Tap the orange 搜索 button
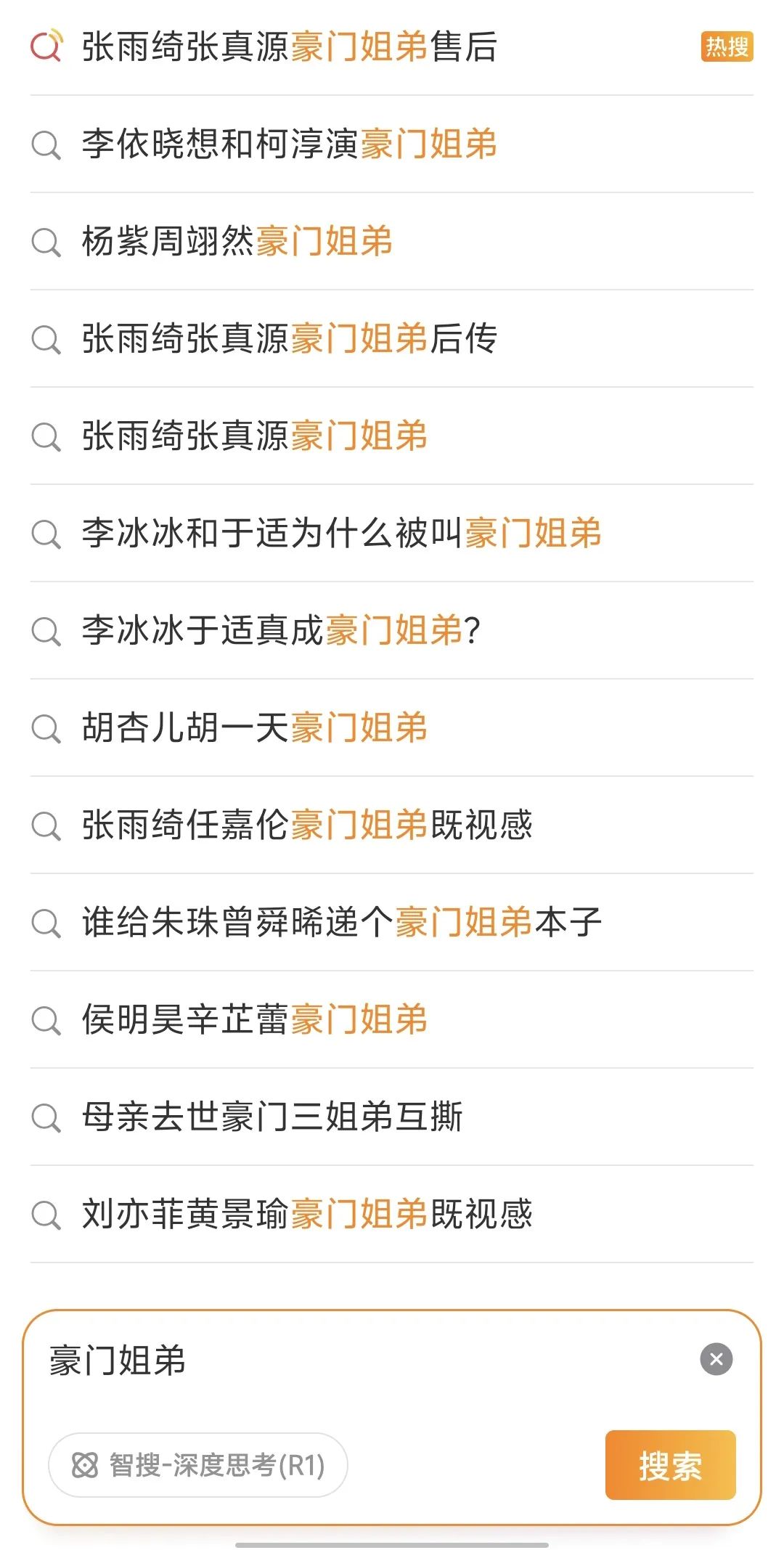Screen dimensions: 784x1550 click(x=670, y=1465)
